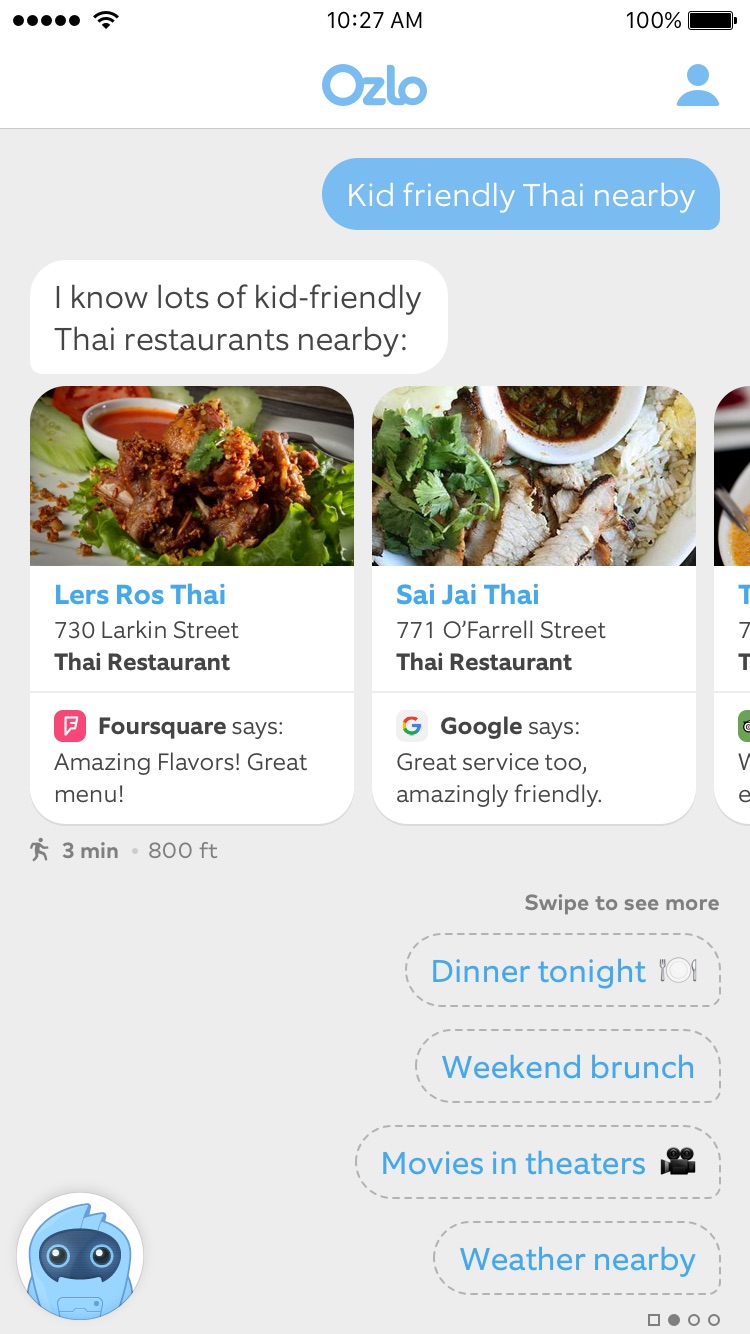Choose the Weekend brunch suggestion

567,1067
